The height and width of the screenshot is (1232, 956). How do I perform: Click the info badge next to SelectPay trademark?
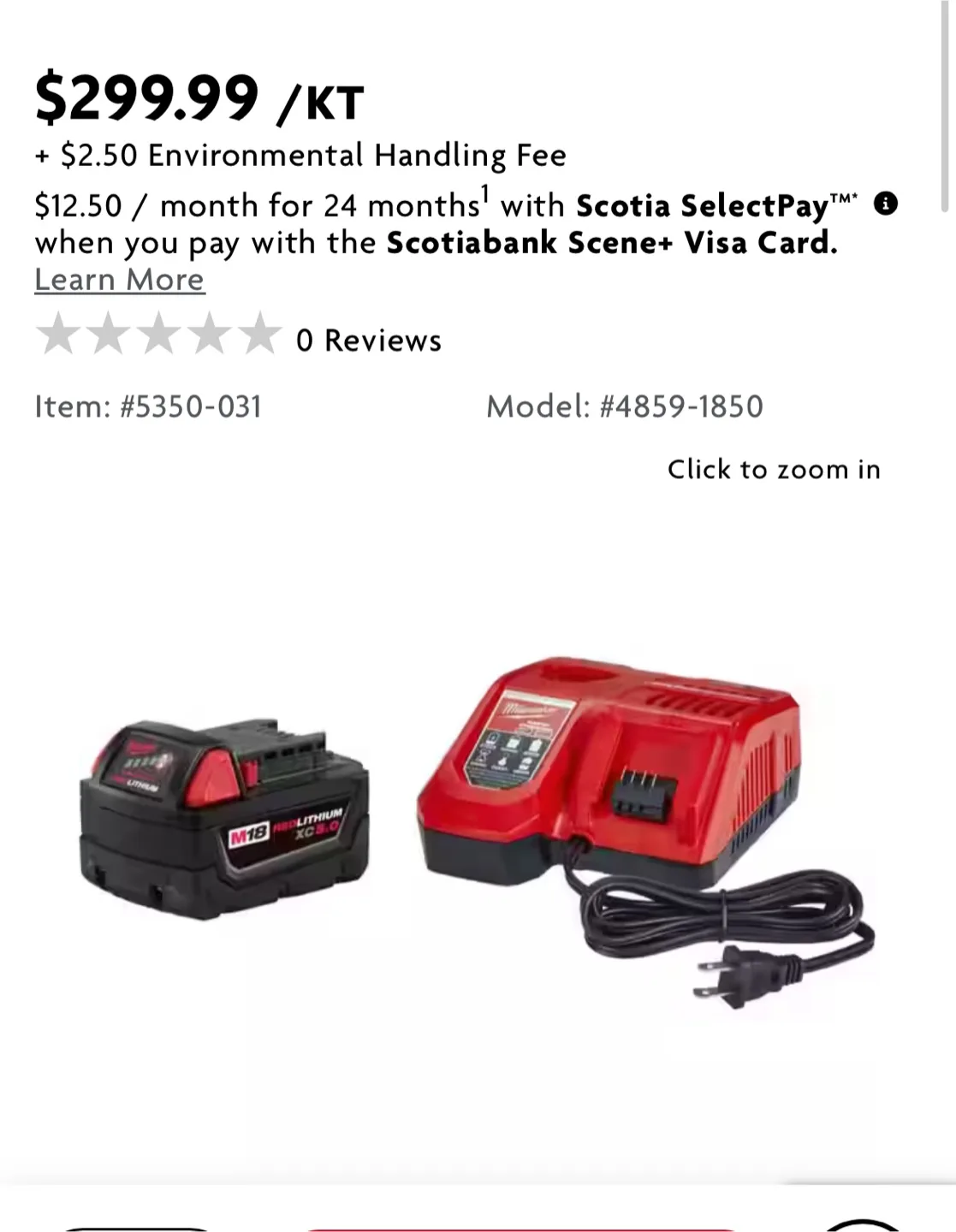click(885, 204)
